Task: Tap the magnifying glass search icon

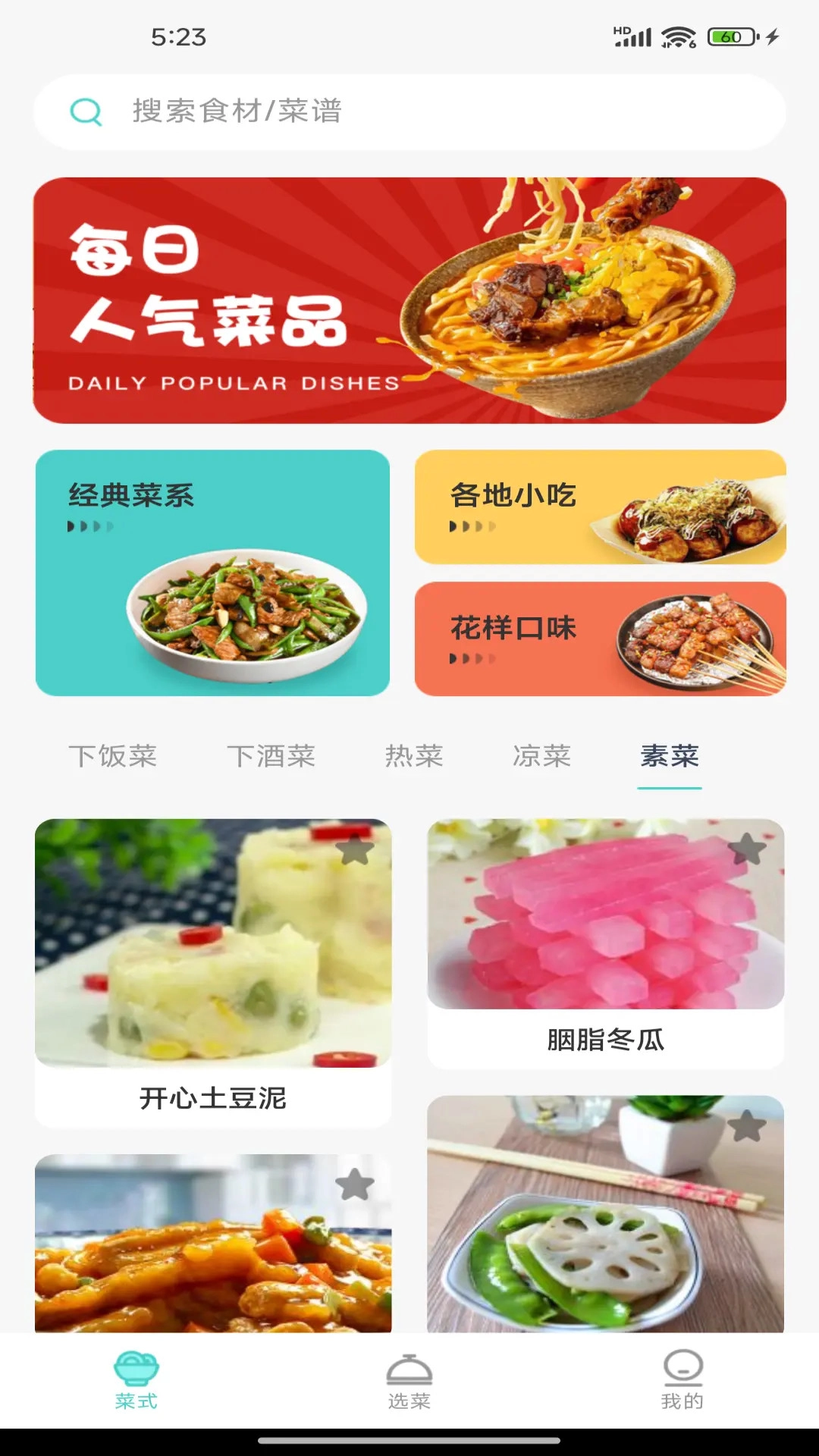Action: 86,111
